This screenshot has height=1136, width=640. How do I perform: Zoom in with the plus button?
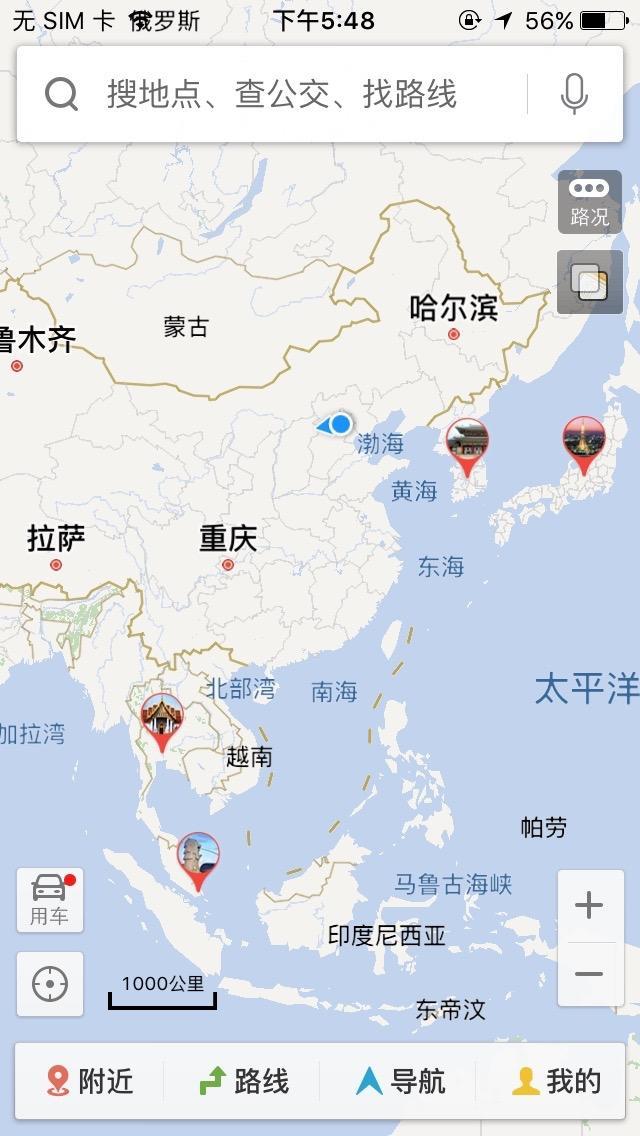point(590,906)
